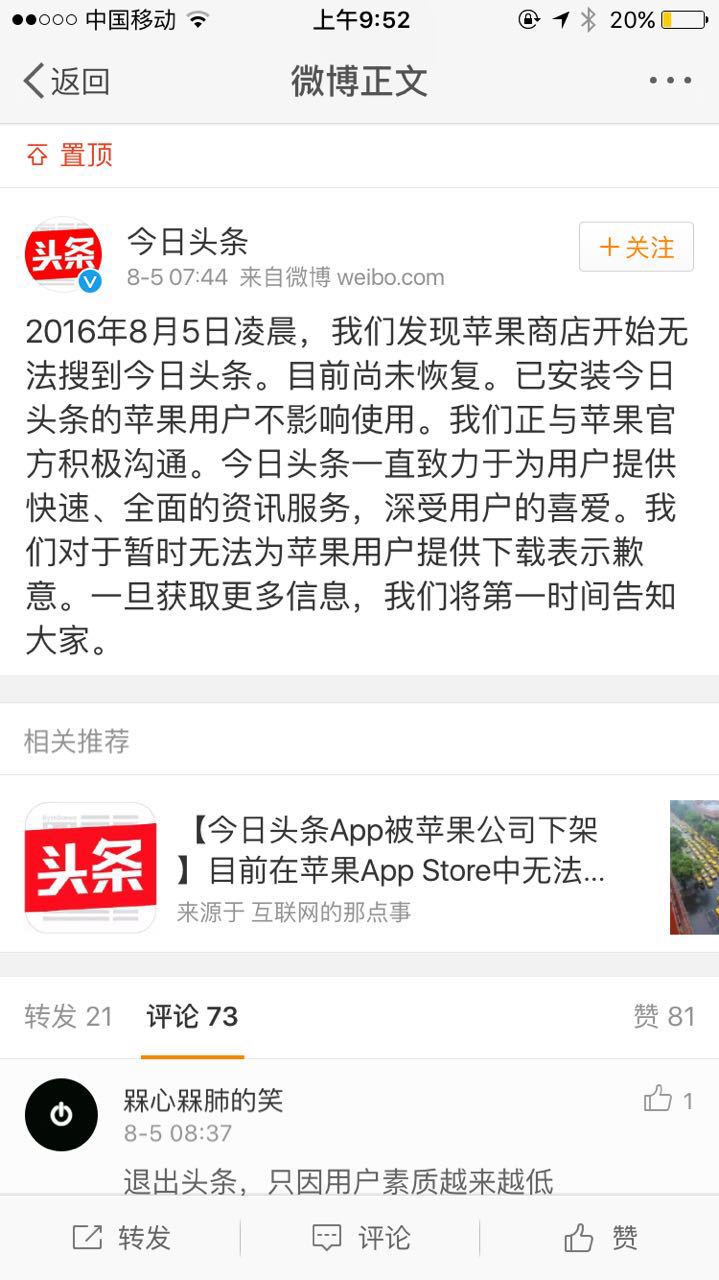Go back with the 返回 button

(66, 81)
